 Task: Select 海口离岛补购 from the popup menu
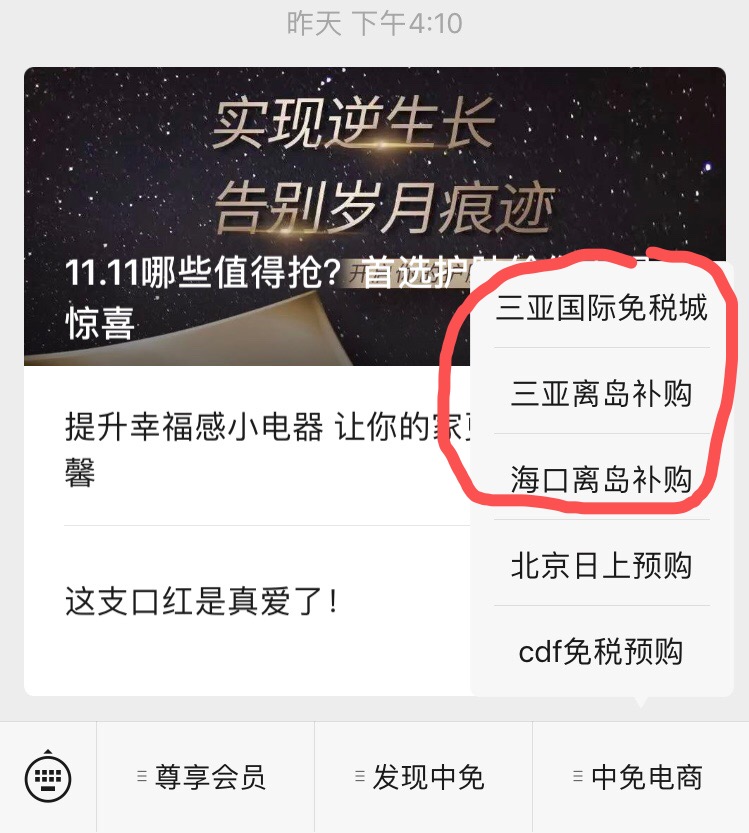click(x=601, y=479)
